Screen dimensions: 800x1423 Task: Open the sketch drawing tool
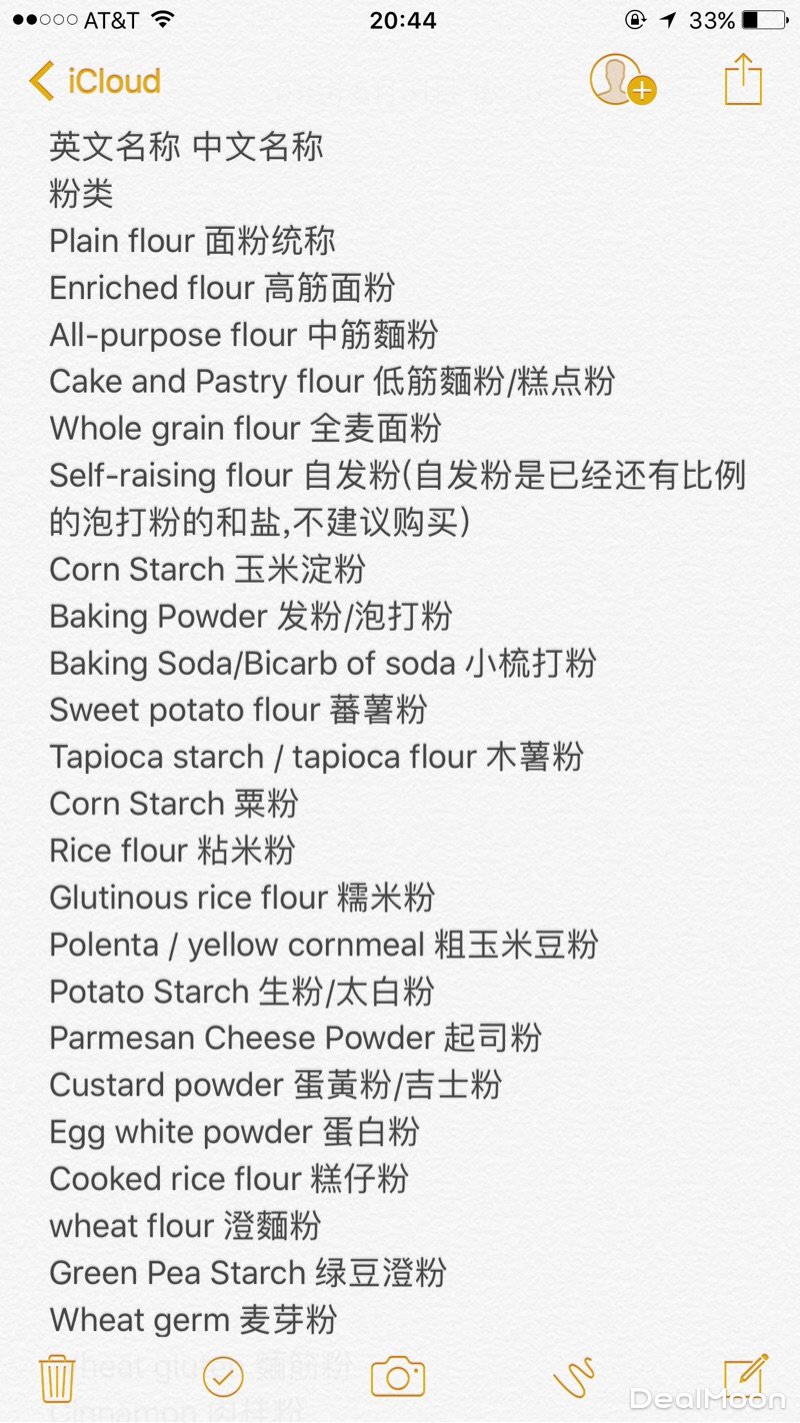[574, 1378]
